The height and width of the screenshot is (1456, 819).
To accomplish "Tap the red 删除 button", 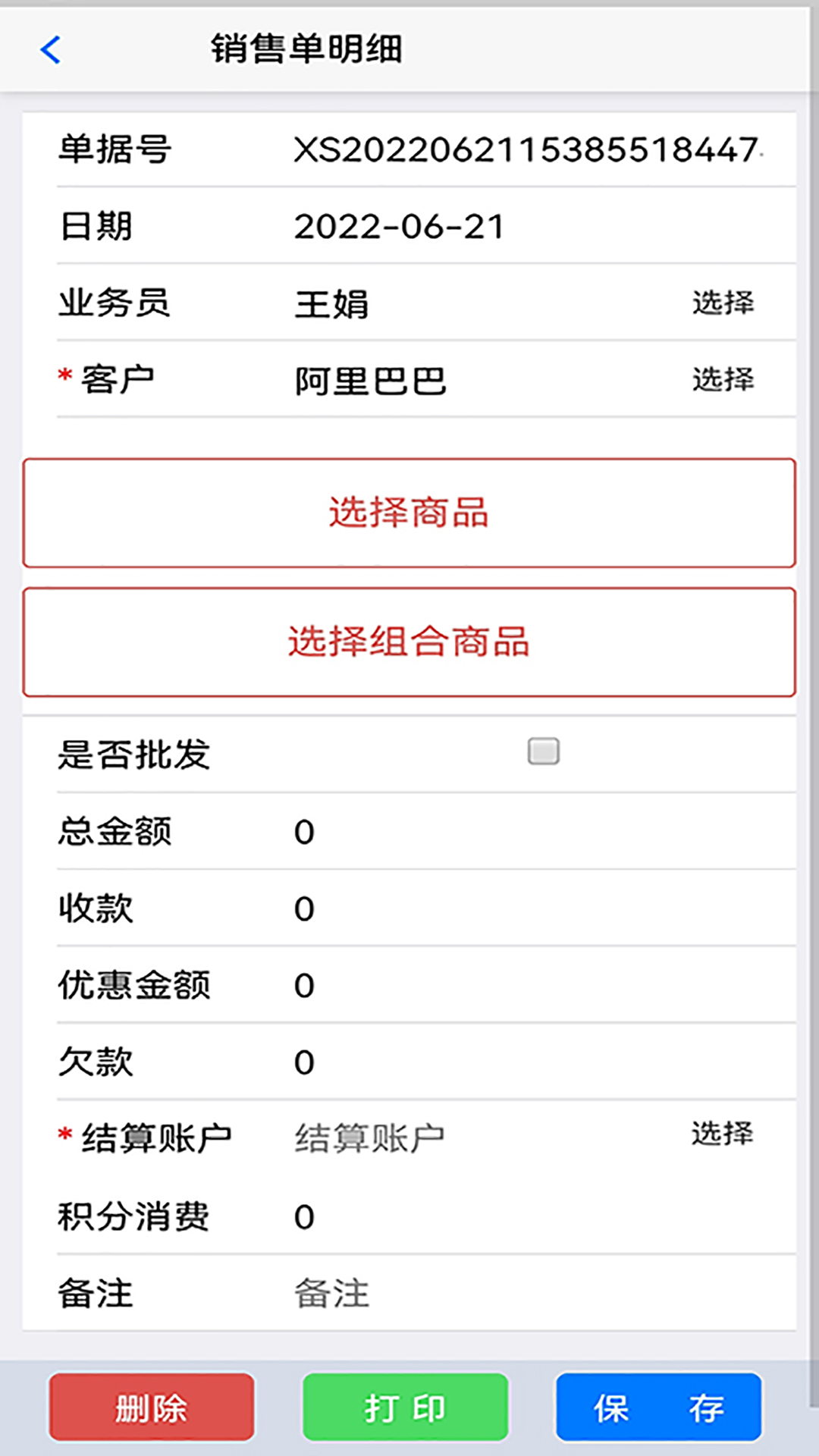I will (x=152, y=1407).
